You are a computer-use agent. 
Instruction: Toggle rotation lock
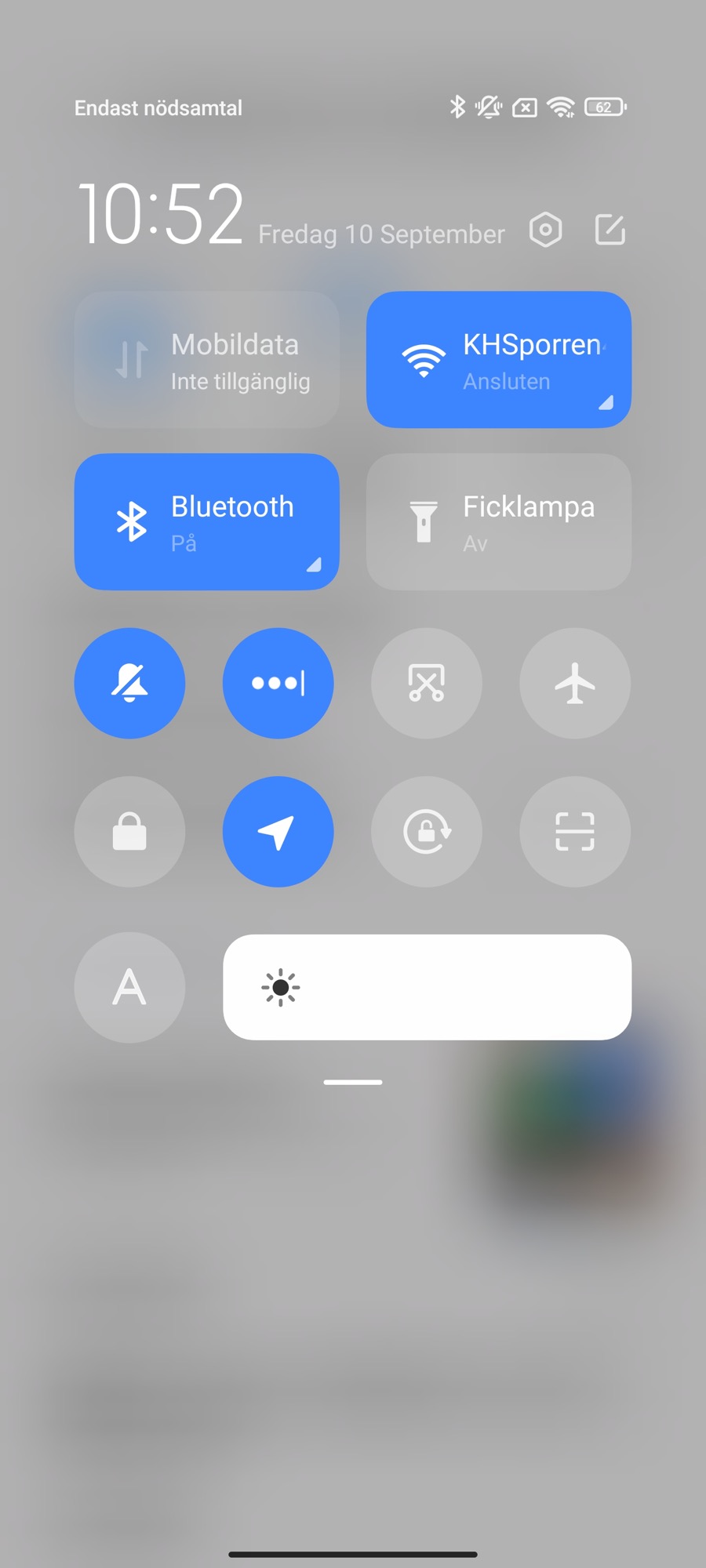[426, 832]
